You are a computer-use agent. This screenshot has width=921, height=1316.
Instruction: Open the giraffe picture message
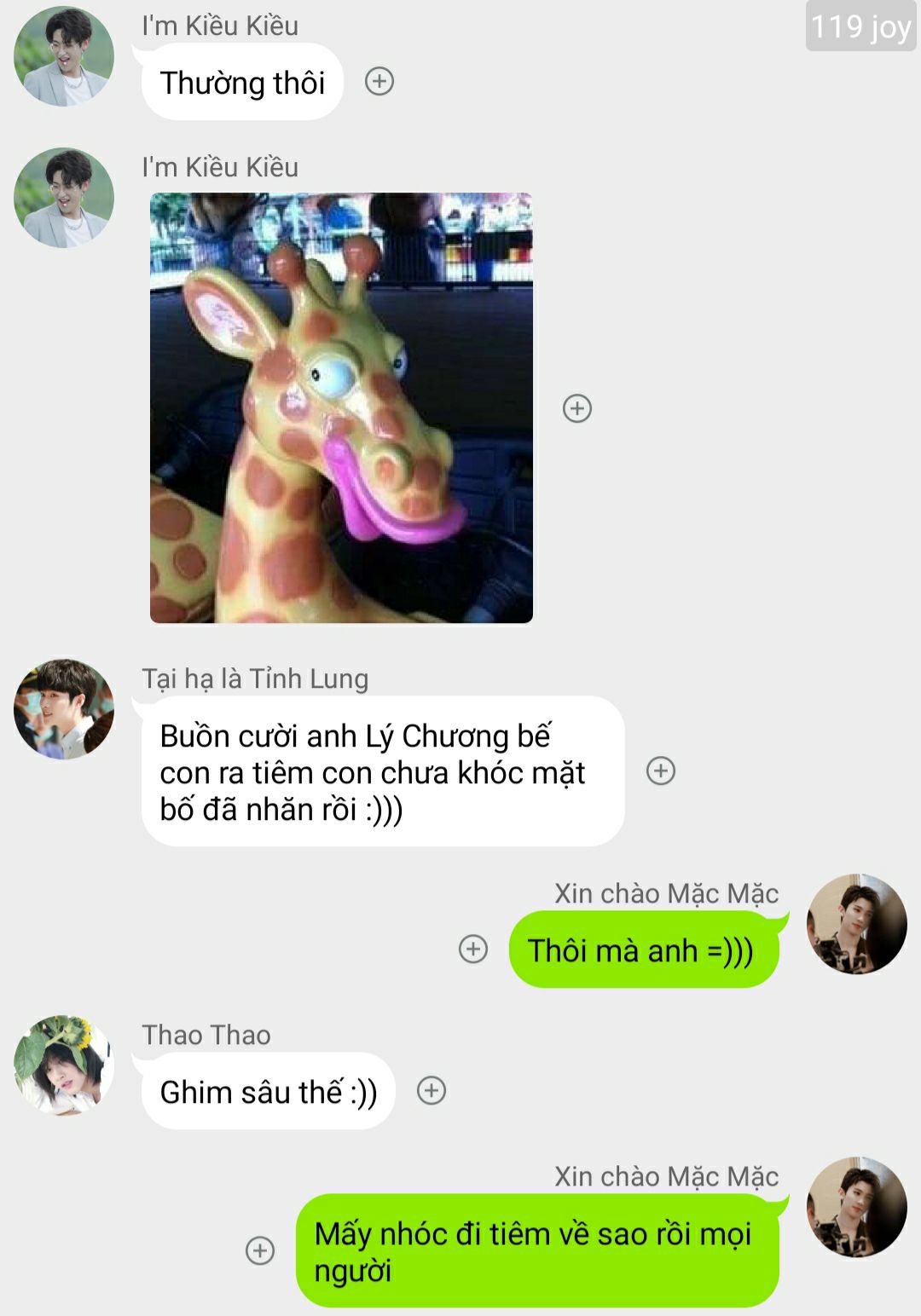(x=341, y=407)
